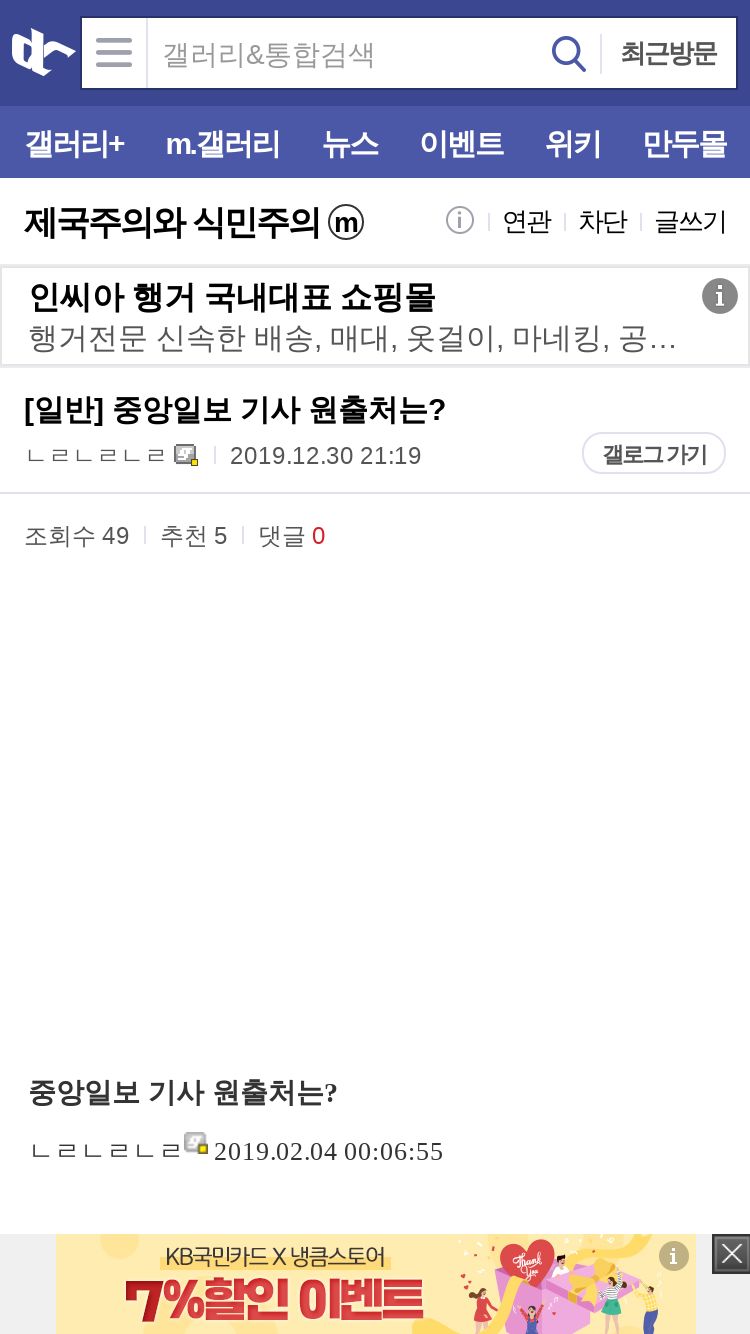Viewport: 750px width, 1334px height.
Task: Open the 뉴스 tab
Action: pos(350,143)
